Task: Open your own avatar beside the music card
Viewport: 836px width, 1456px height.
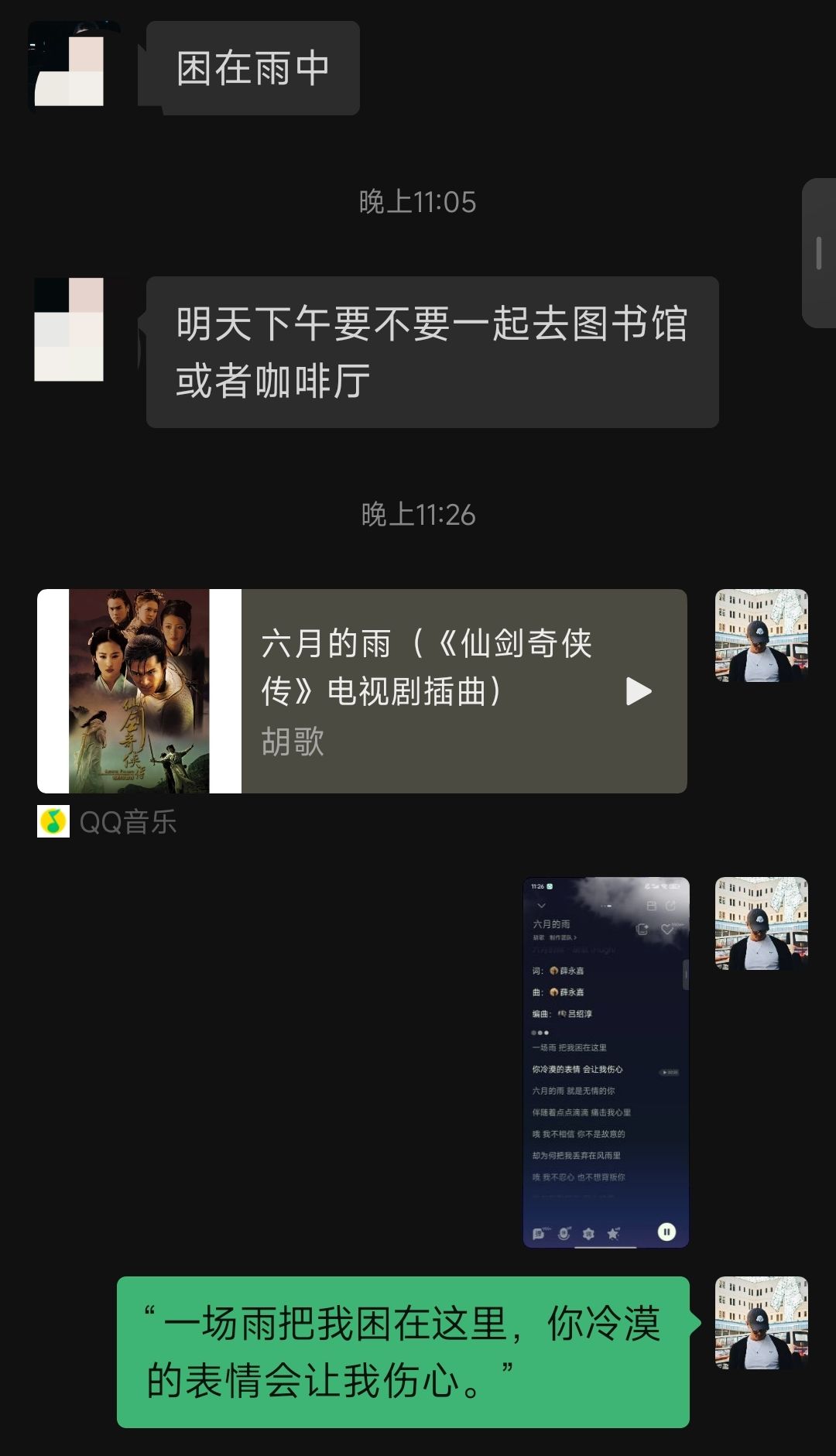Action: 762,636
